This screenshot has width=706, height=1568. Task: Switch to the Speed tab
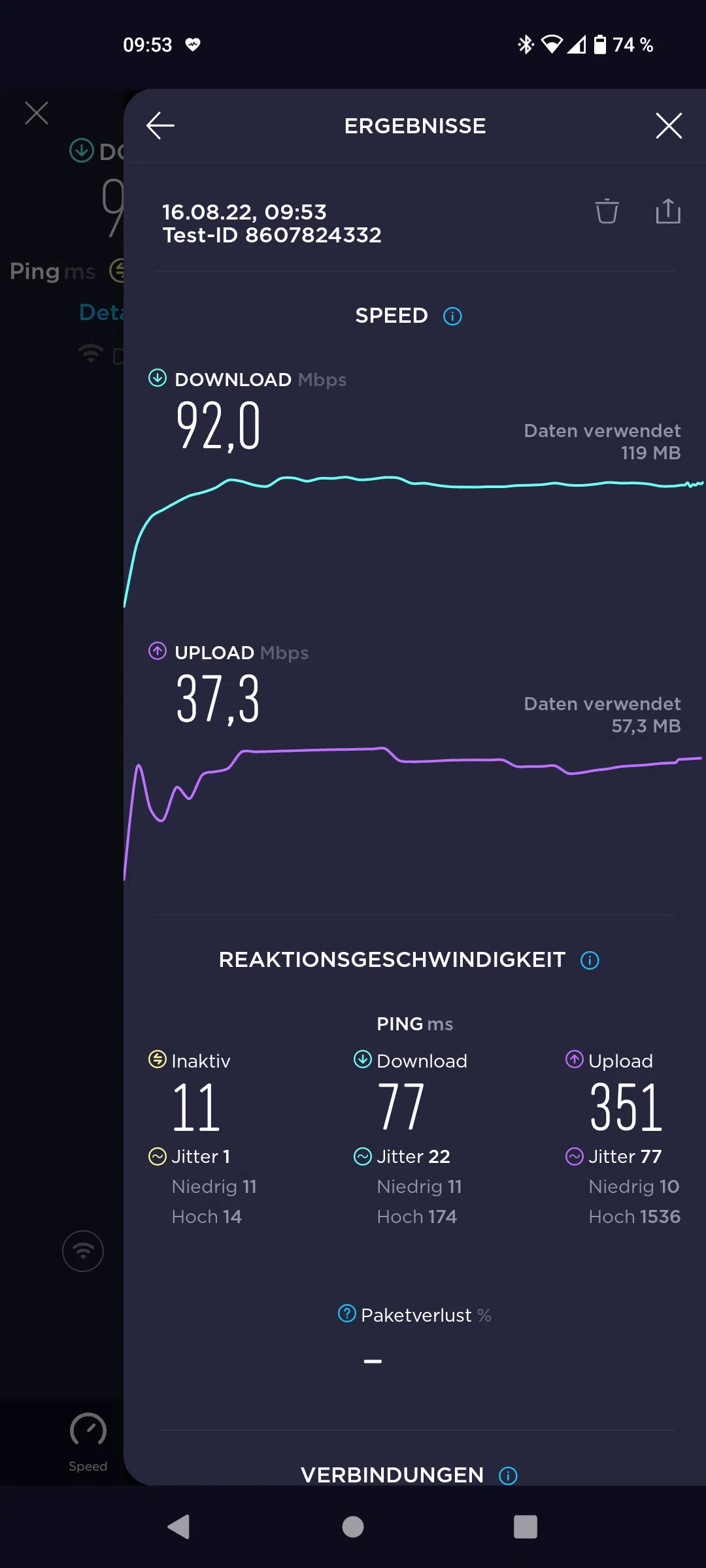pyautogui.click(x=88, y=1440)
